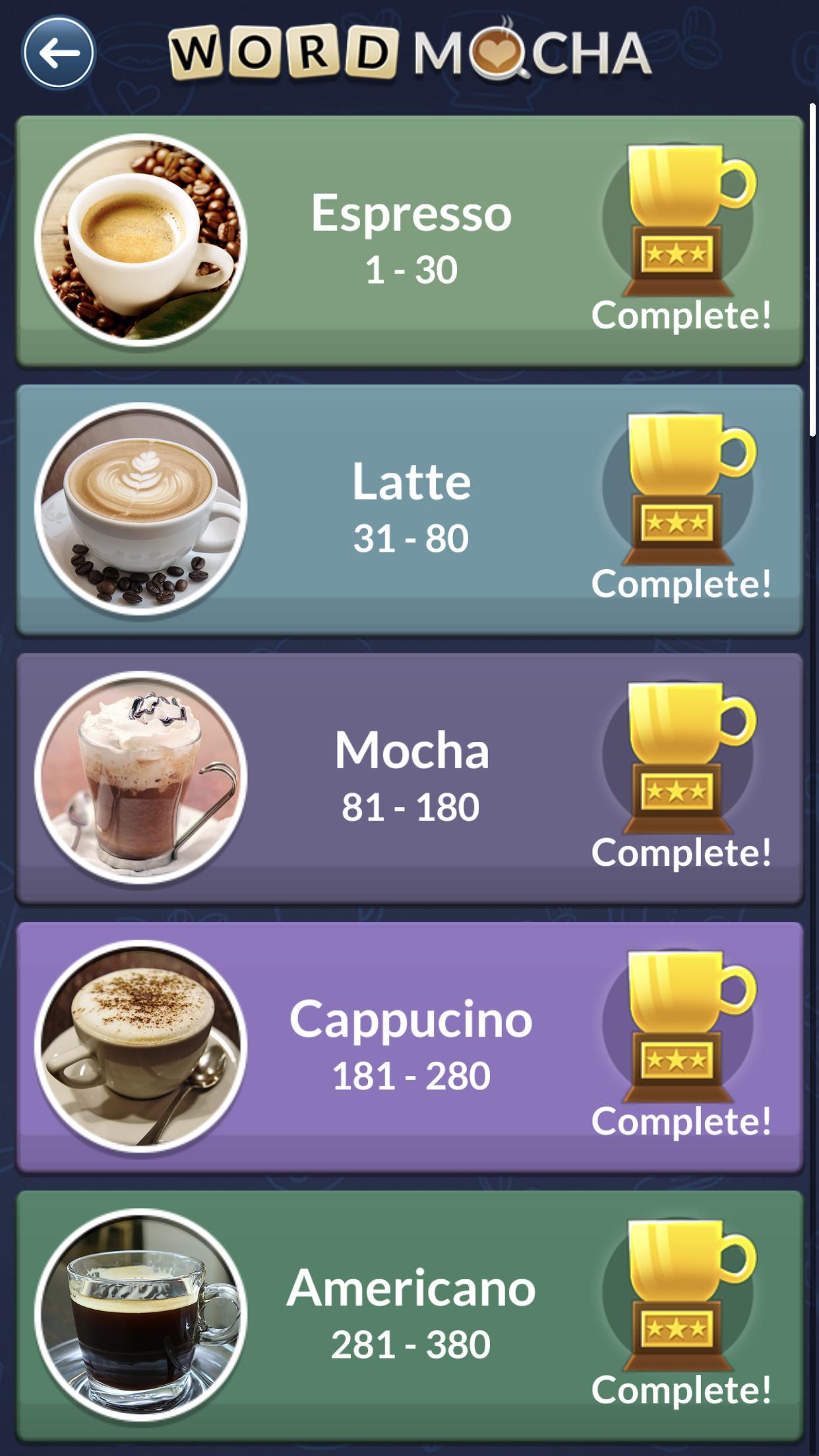Image resolution: width=819 pixels, height=1456 pixels.
Task: Tap the back arrow button
Action: (59, 53)
